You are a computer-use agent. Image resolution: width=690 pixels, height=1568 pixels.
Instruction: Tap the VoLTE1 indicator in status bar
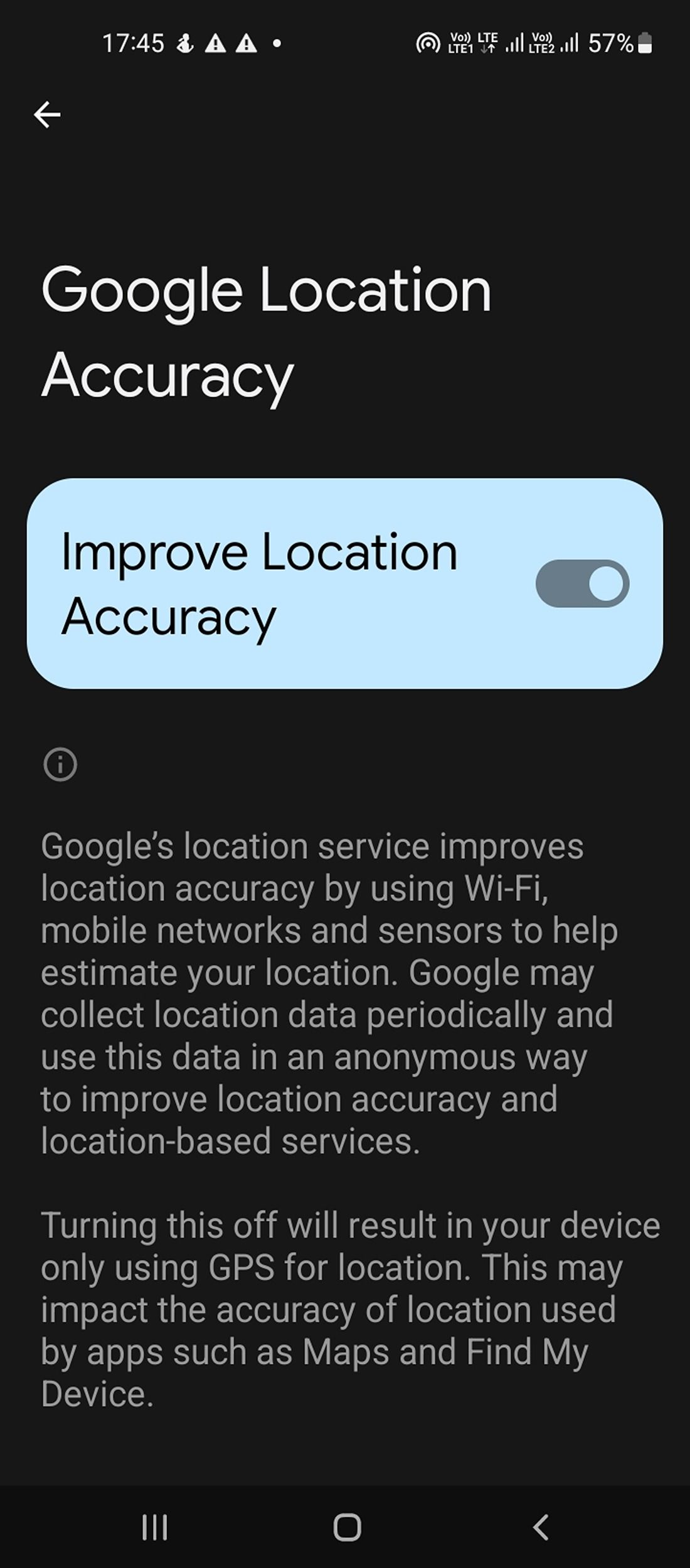(x=460, y=44)
